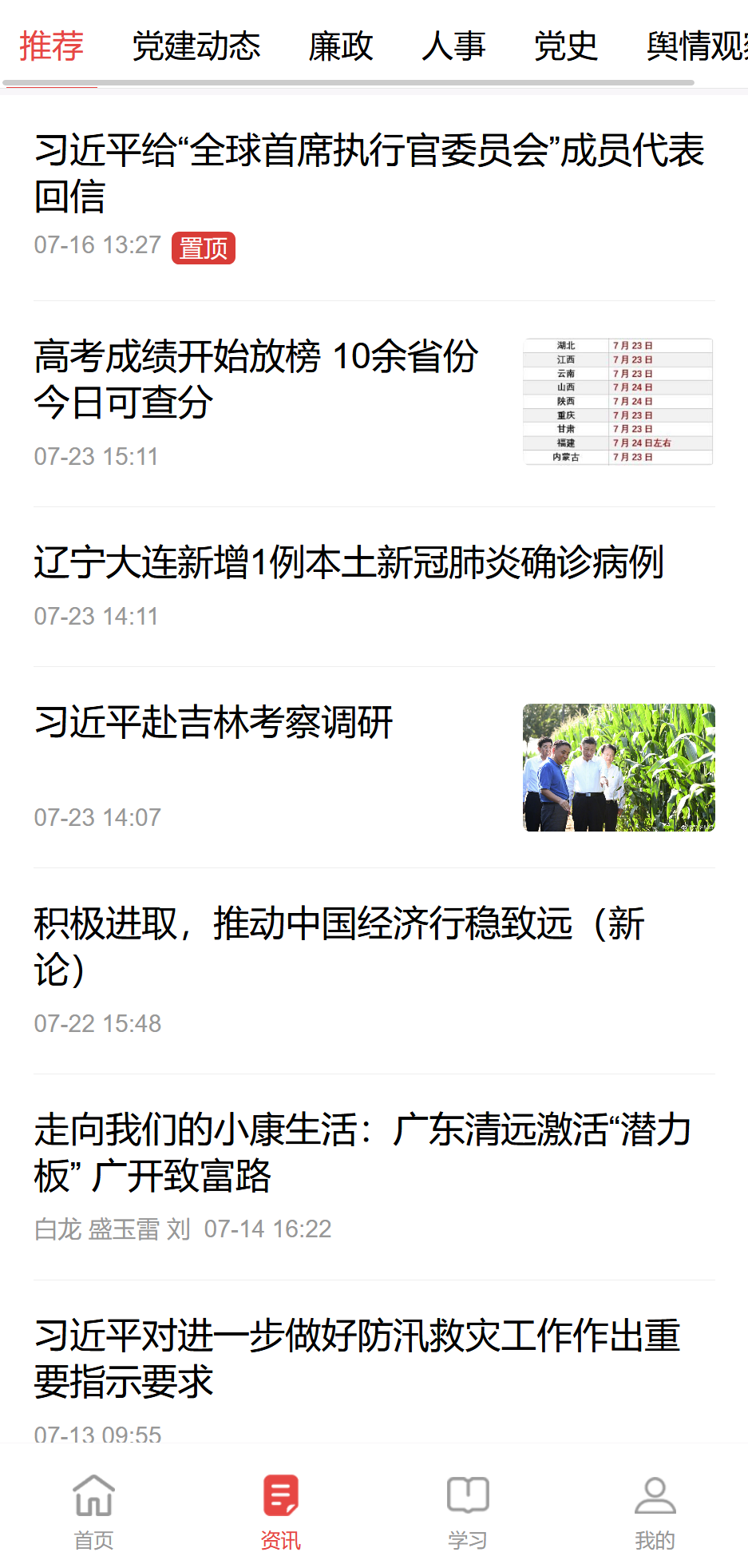Open the 走向我们的小康生活 广东清远 article
748x1568 pixels.
coord(362,1152)
